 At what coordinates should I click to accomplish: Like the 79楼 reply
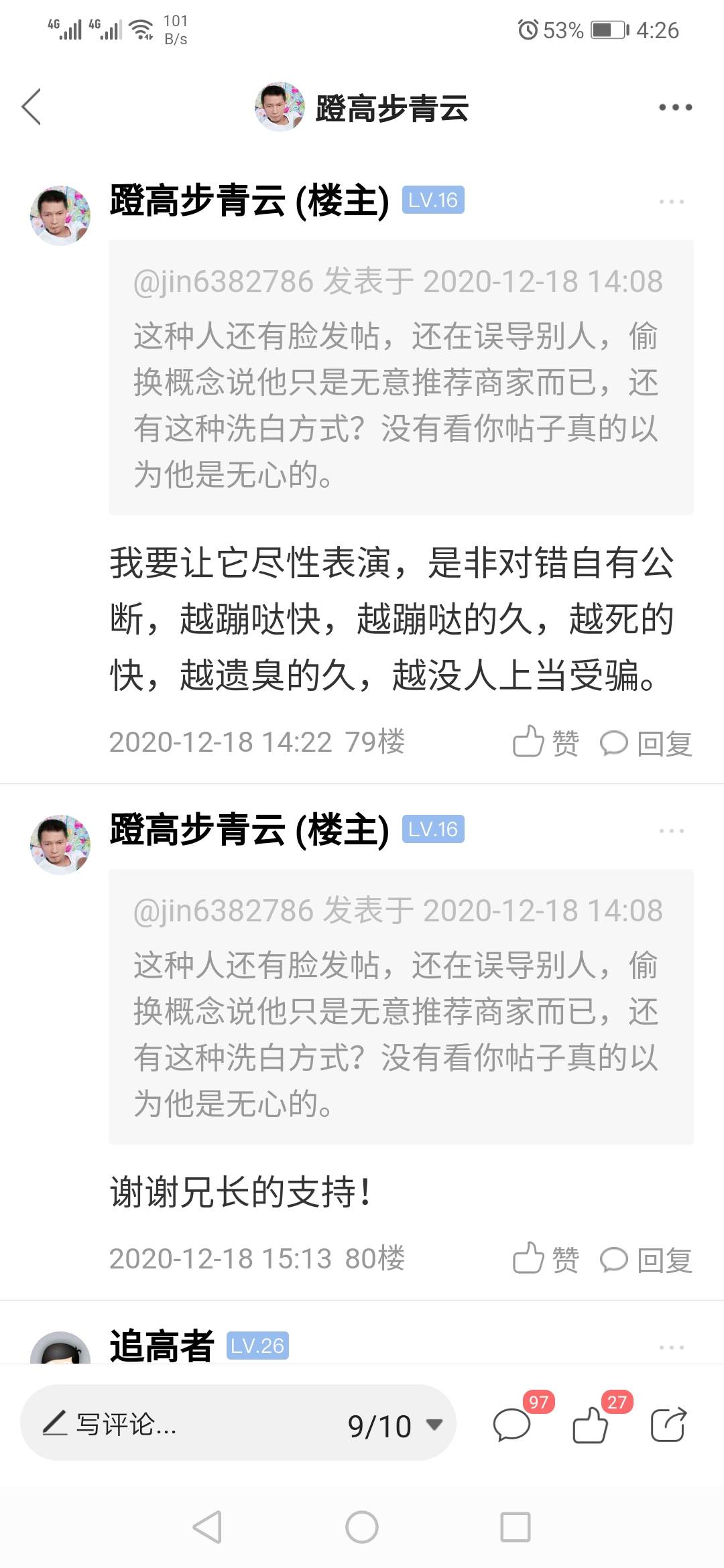pos(546,742)
